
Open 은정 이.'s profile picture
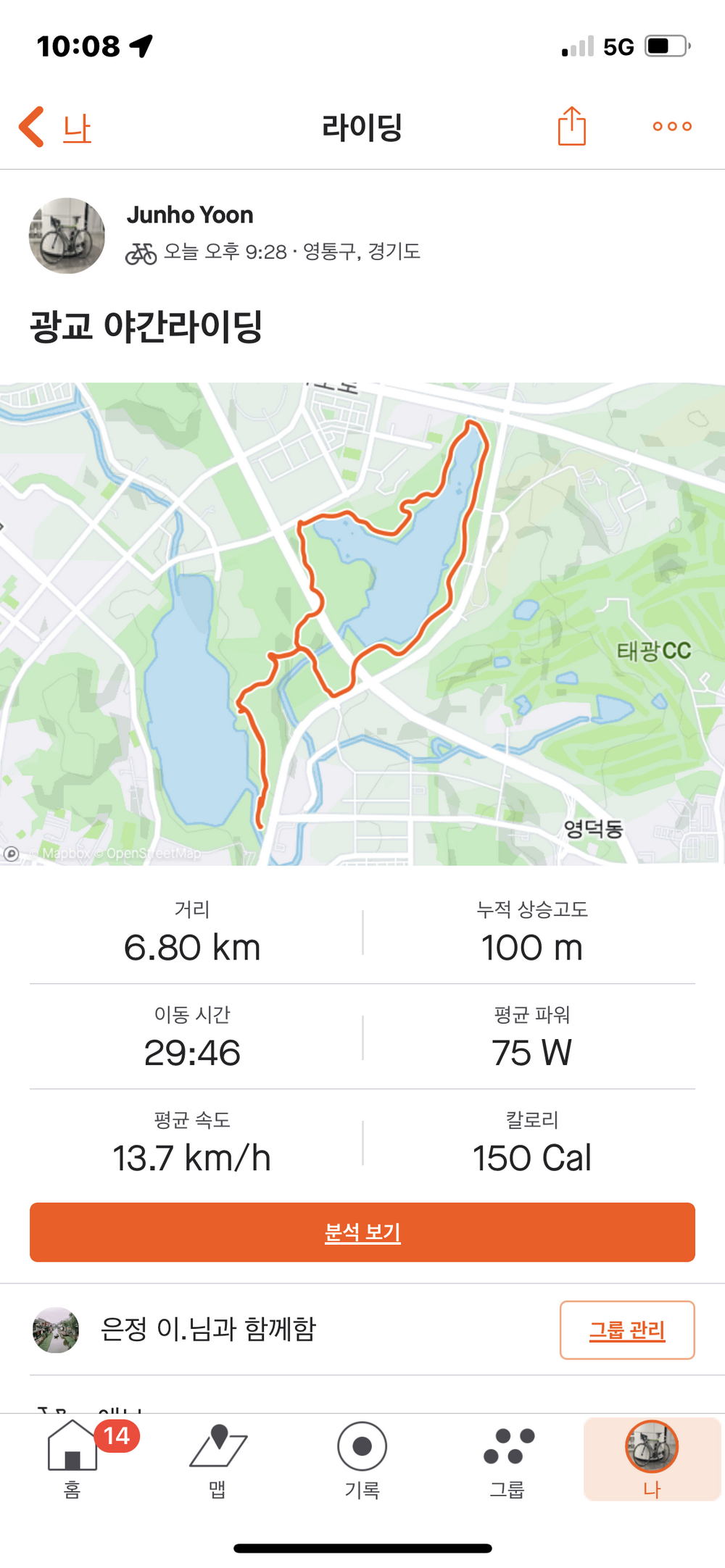tap(56, 1330)
